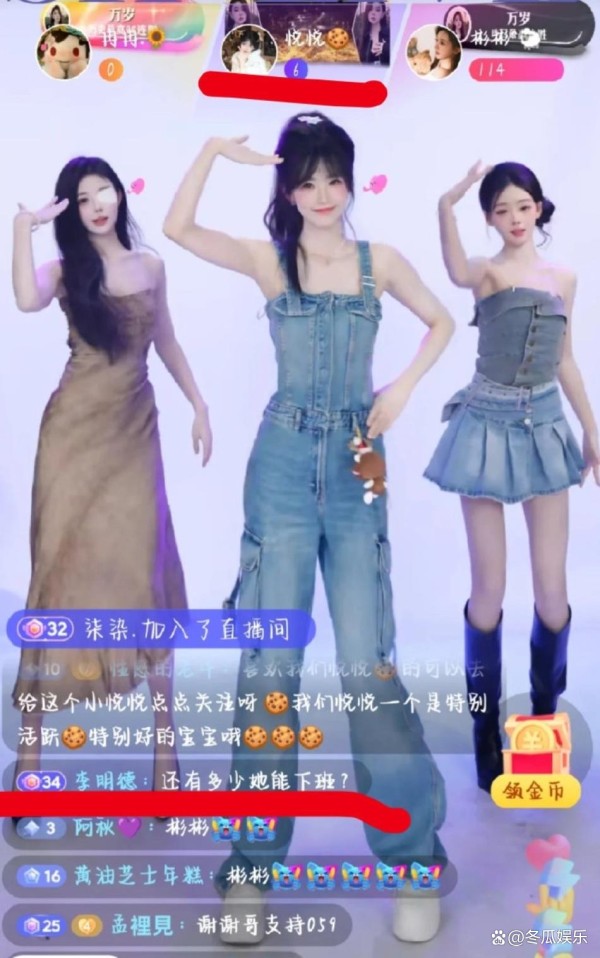Open 悦悦's avatar in the top bar
The height and width of the screenshot is (958, 600).
[x=248, y=48]
